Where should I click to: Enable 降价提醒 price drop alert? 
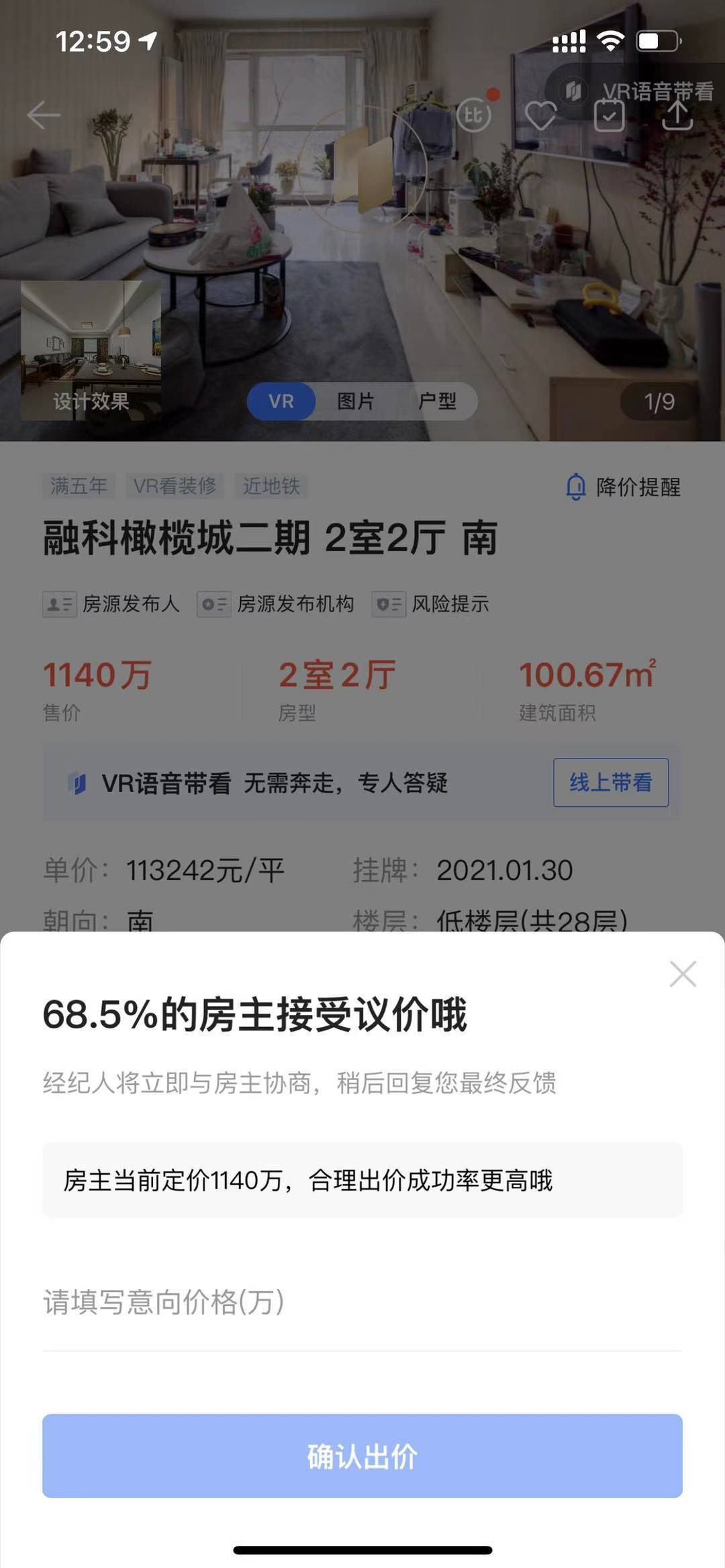coord(624,487)
